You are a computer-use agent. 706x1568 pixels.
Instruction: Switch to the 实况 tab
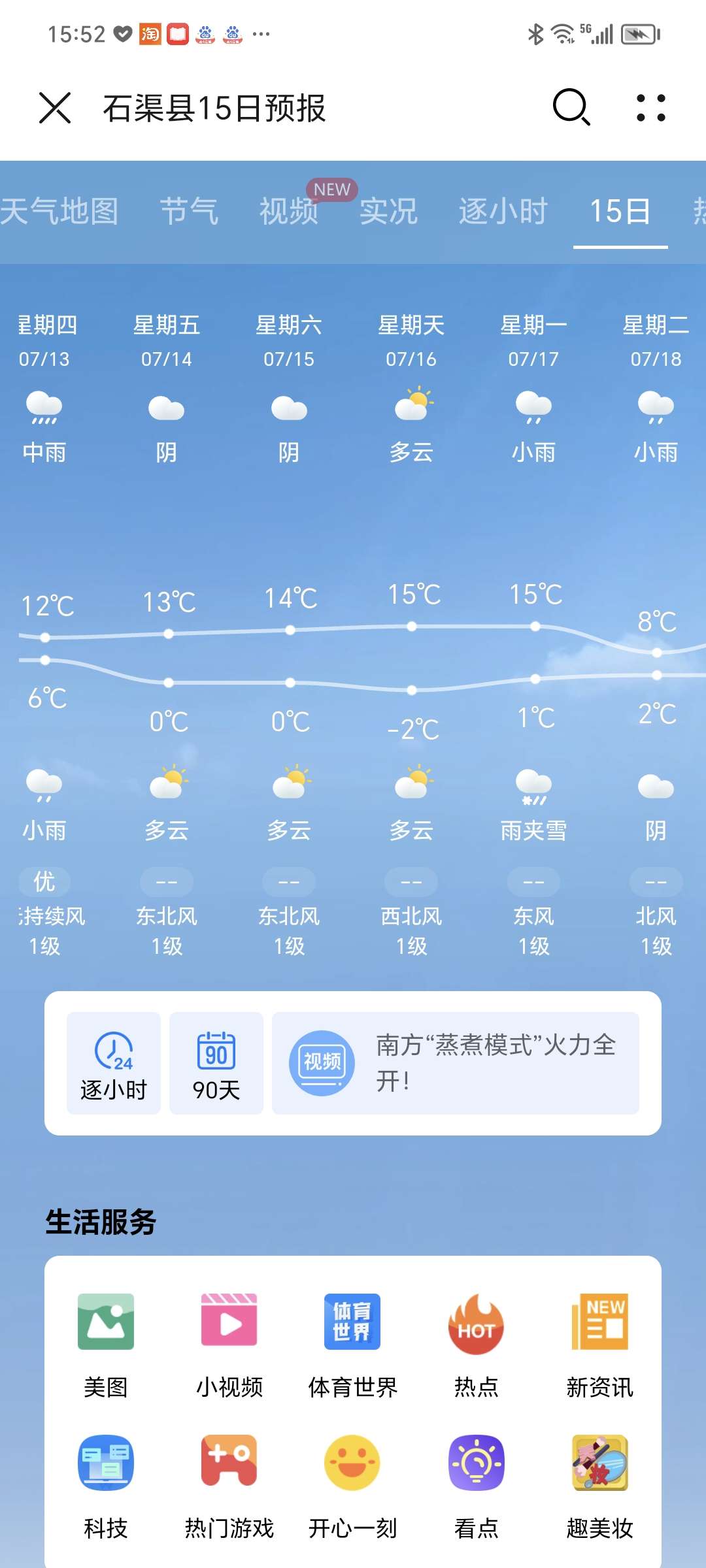coord(388,212)
